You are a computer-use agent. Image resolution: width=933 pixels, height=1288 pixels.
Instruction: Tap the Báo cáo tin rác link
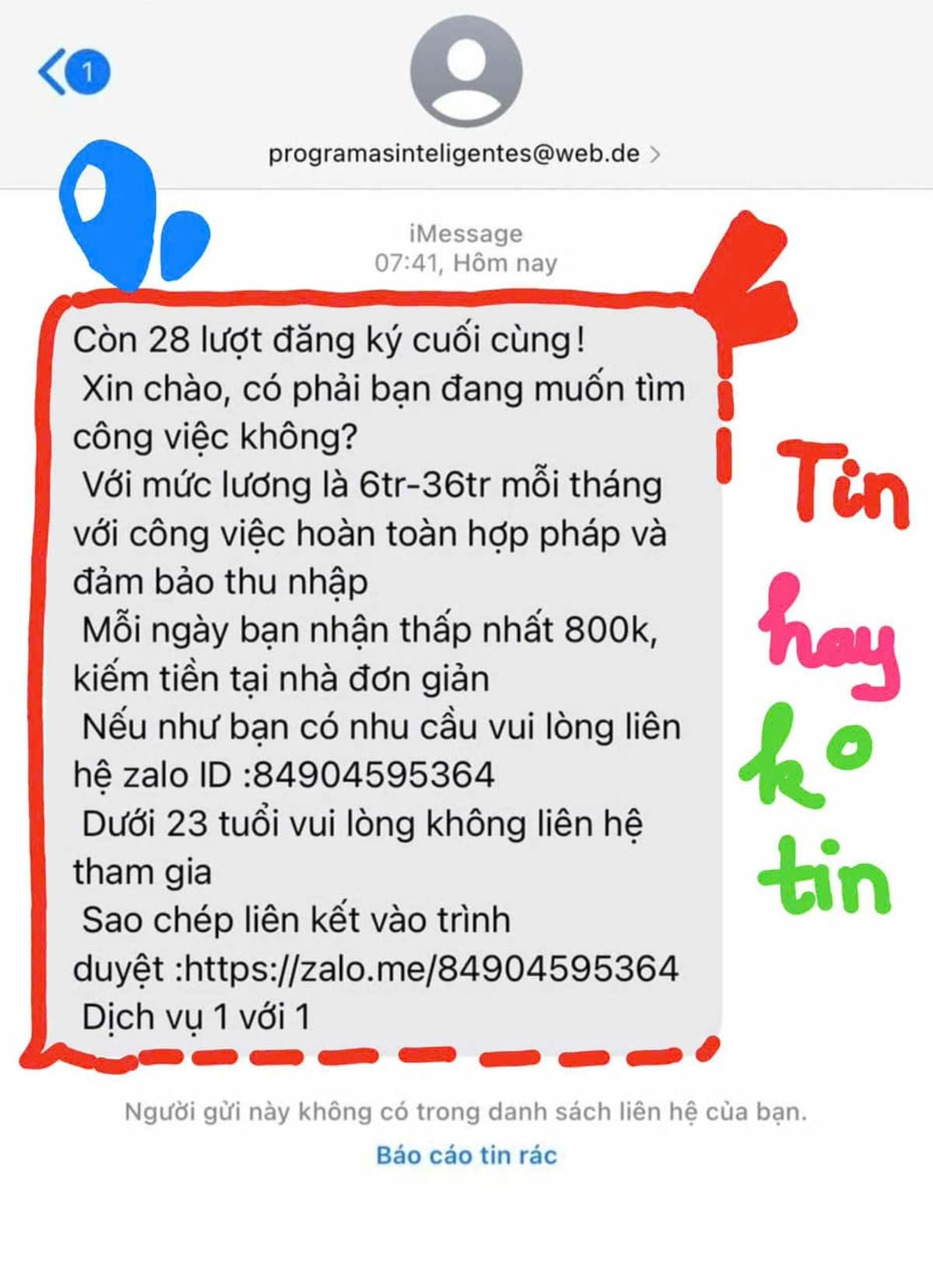click(x=466, y=1155)
